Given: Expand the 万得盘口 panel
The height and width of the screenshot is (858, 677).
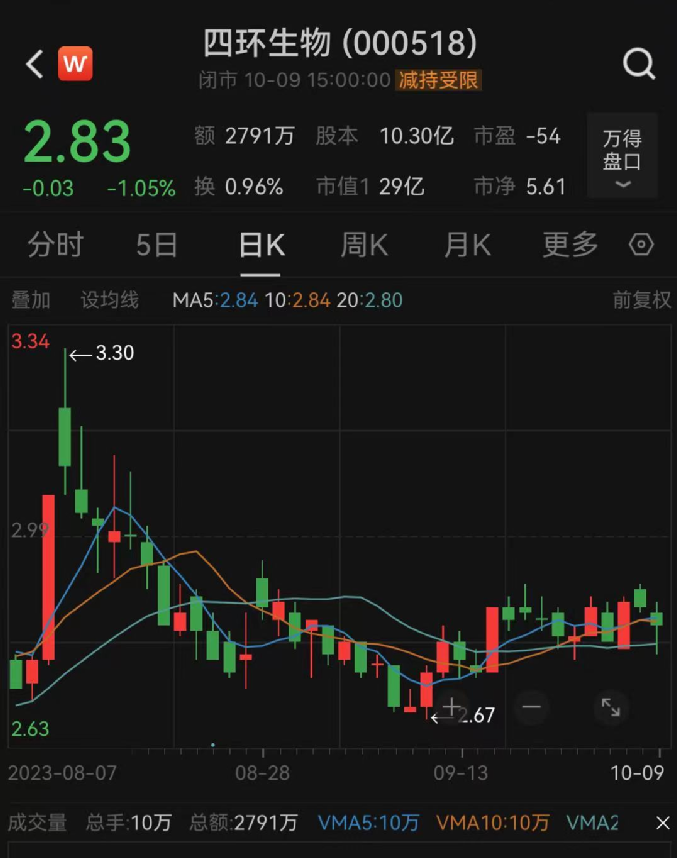Looking at the screenshot, I should pyautogui.click(x=622, y=162).
